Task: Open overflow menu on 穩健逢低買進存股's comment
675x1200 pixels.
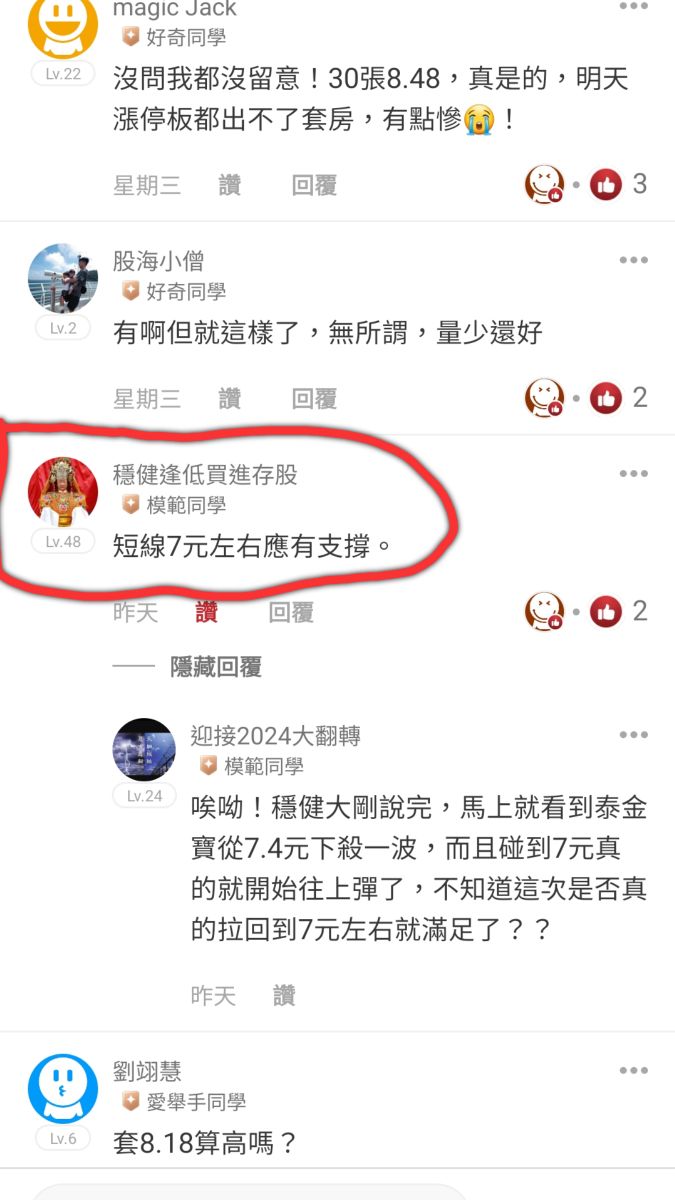Action: click(x=633, y=473)
